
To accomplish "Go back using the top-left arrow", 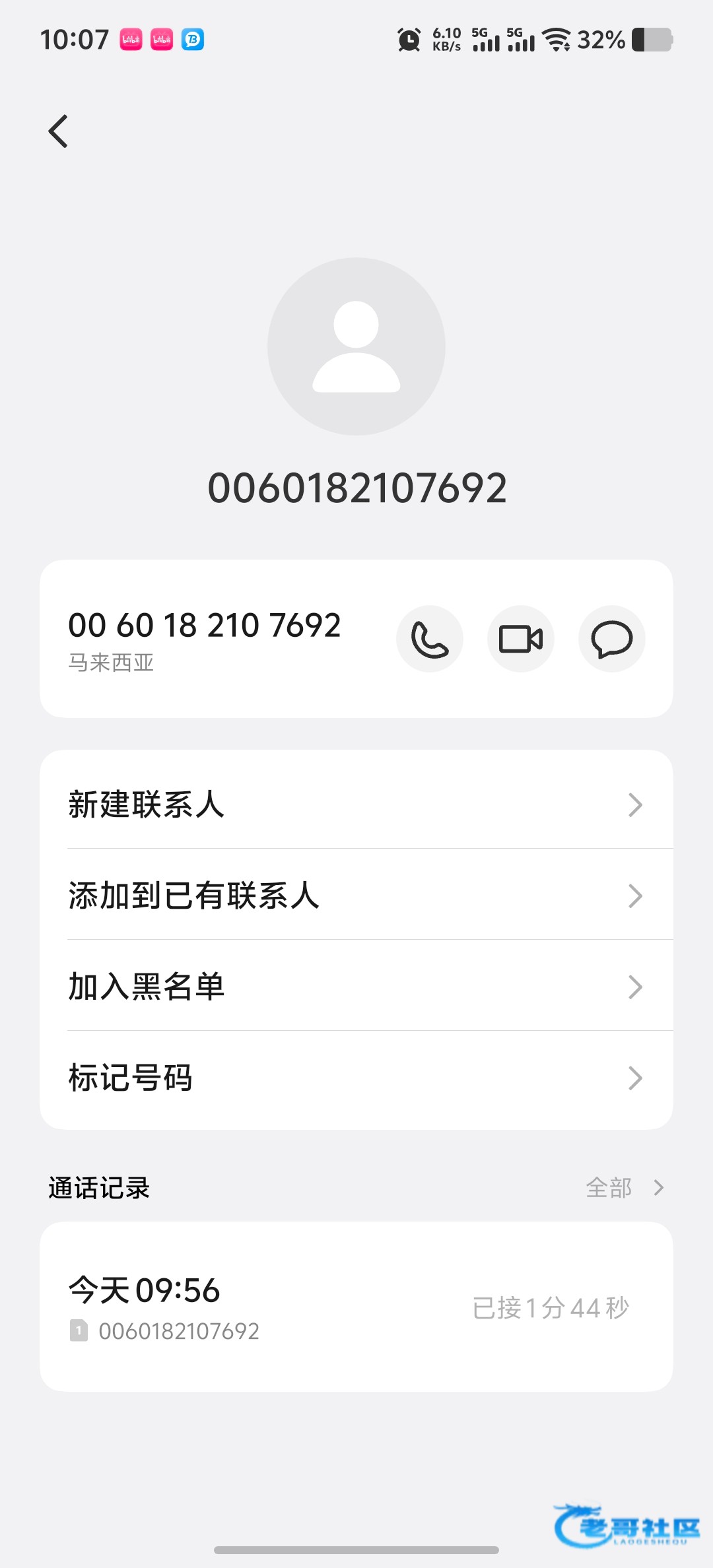I will 58,131.
